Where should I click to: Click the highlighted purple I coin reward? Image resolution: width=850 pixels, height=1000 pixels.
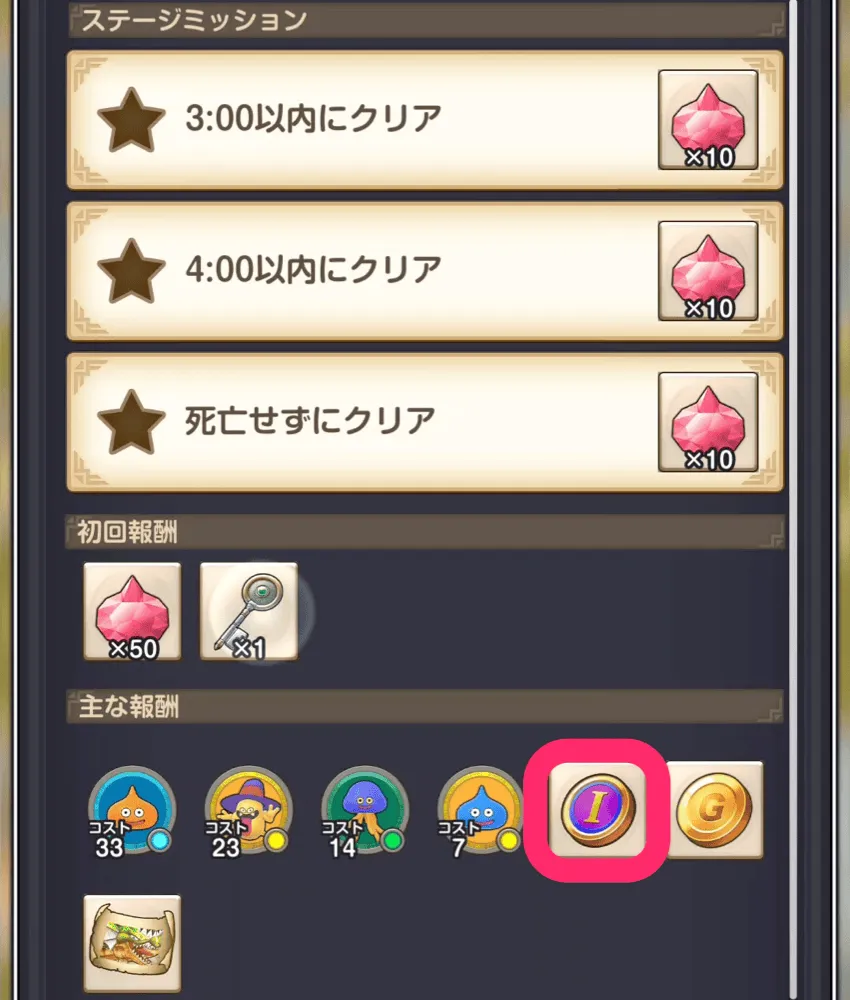point(597,810)
